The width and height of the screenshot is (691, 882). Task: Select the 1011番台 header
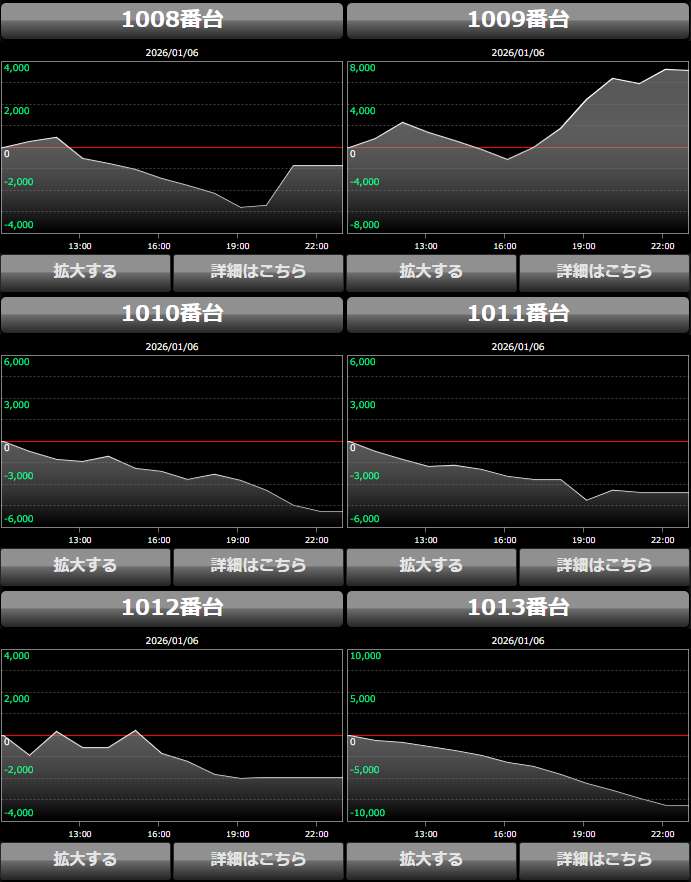point(518,314)
